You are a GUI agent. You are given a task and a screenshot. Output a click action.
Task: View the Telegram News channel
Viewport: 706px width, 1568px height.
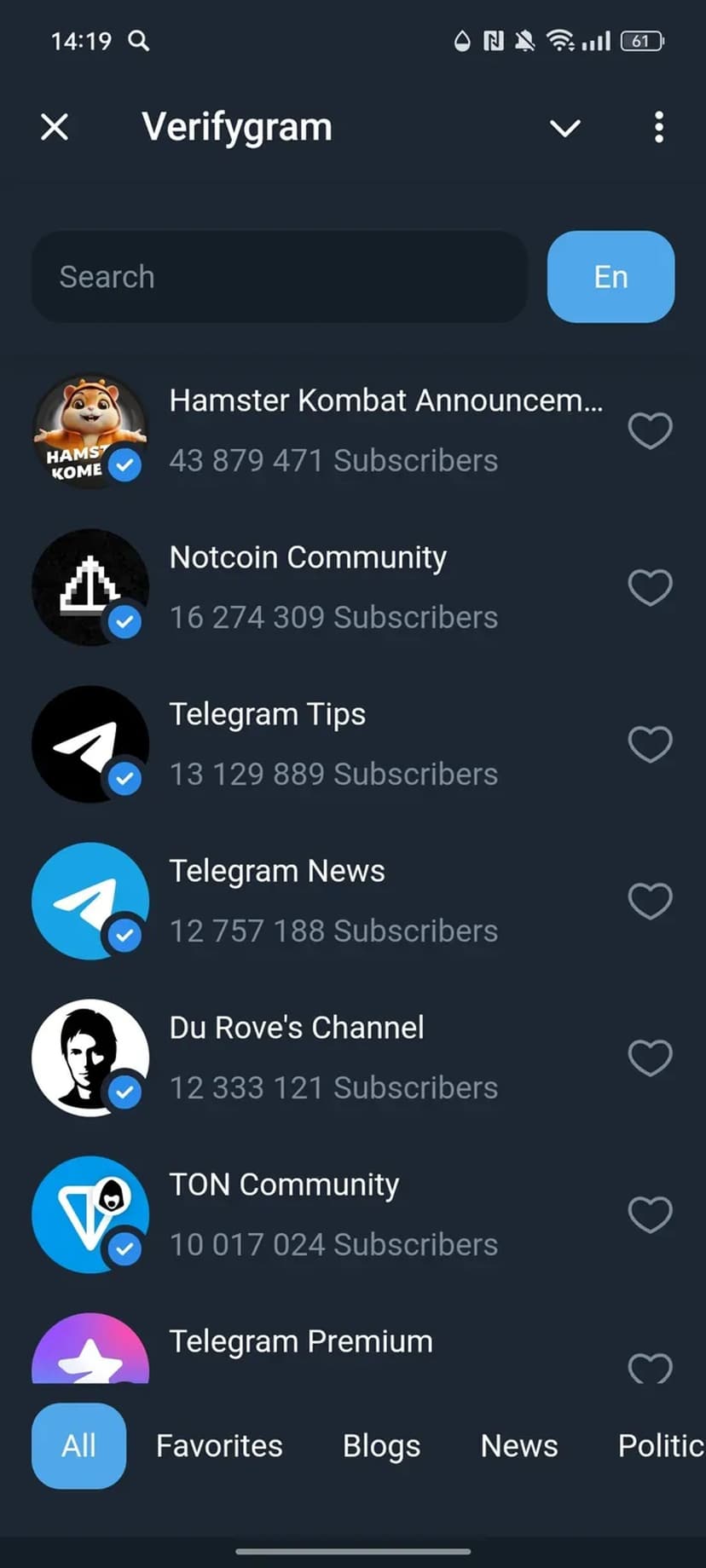coord(333,901)
